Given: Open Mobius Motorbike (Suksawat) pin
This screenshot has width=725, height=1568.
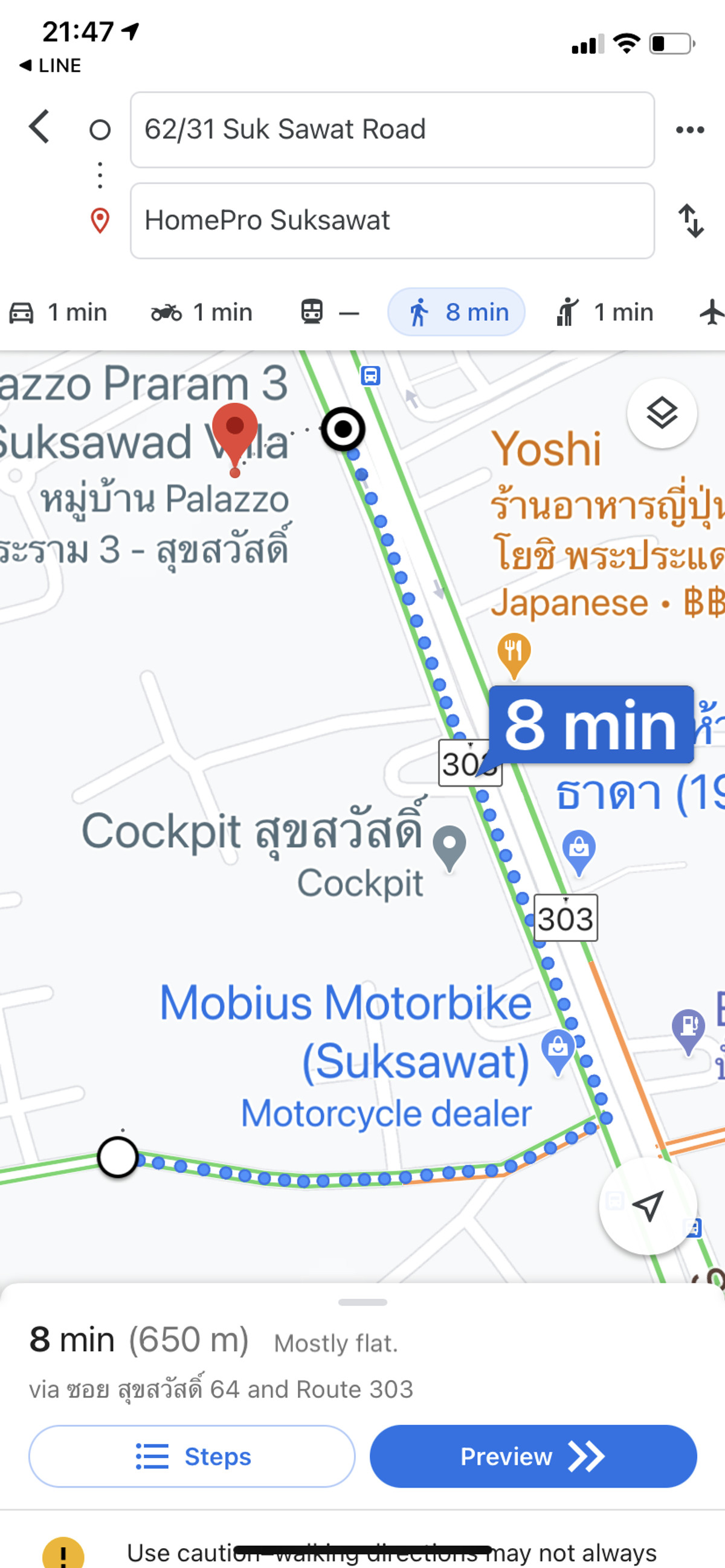Looking at the screenshot, I should click(558, 1048).
